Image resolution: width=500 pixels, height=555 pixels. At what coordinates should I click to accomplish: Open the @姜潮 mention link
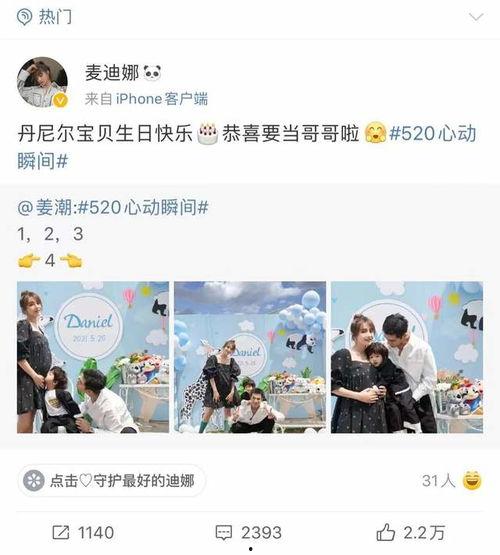tap(46, 207)
